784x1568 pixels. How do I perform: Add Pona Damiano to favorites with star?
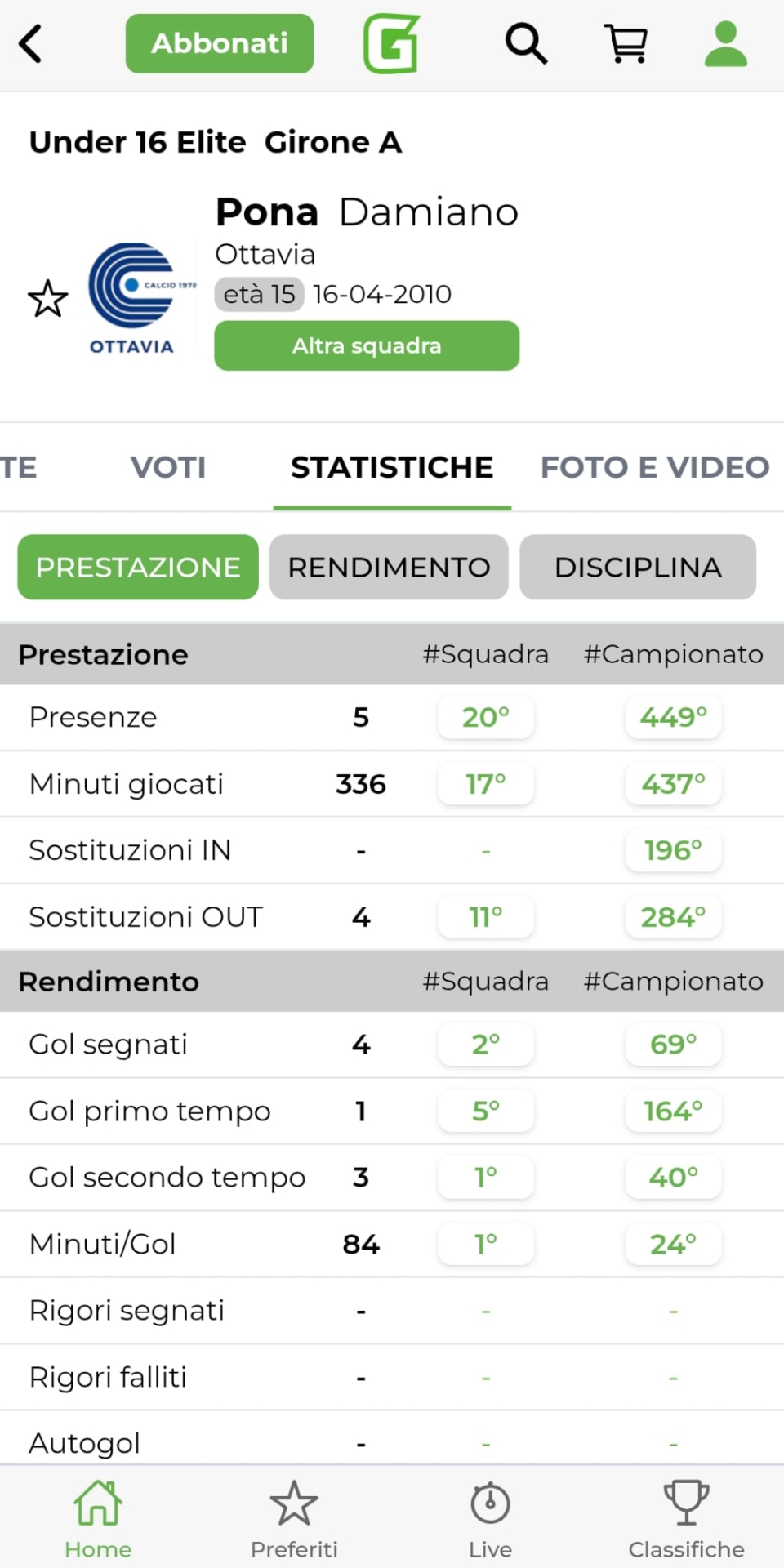tap(48, 299)
